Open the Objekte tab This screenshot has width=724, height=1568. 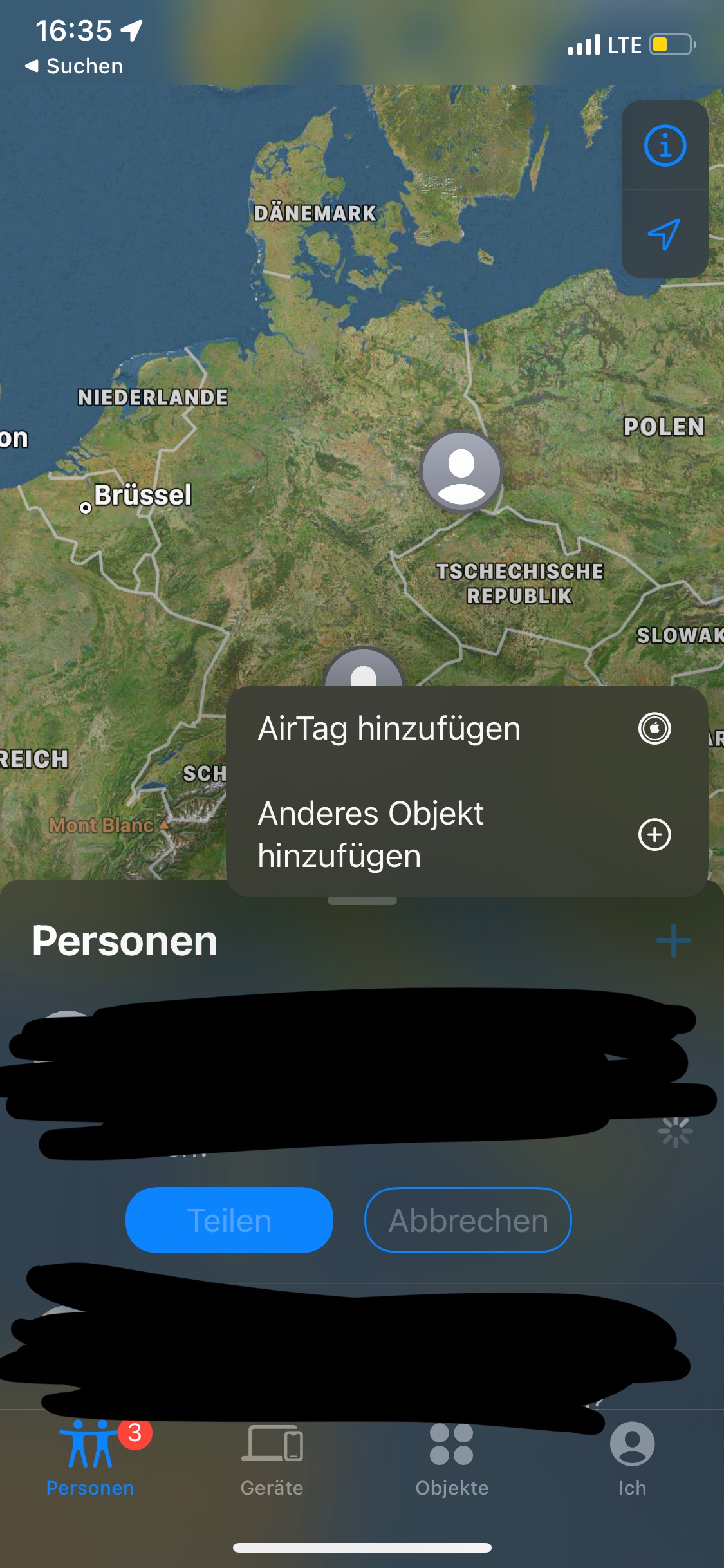(452, 1459)
